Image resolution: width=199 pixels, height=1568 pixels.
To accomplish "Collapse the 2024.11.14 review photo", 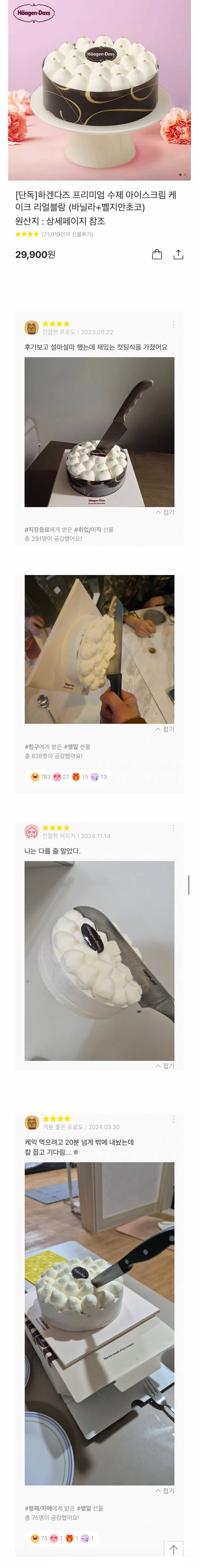I will pos(165,1066).
